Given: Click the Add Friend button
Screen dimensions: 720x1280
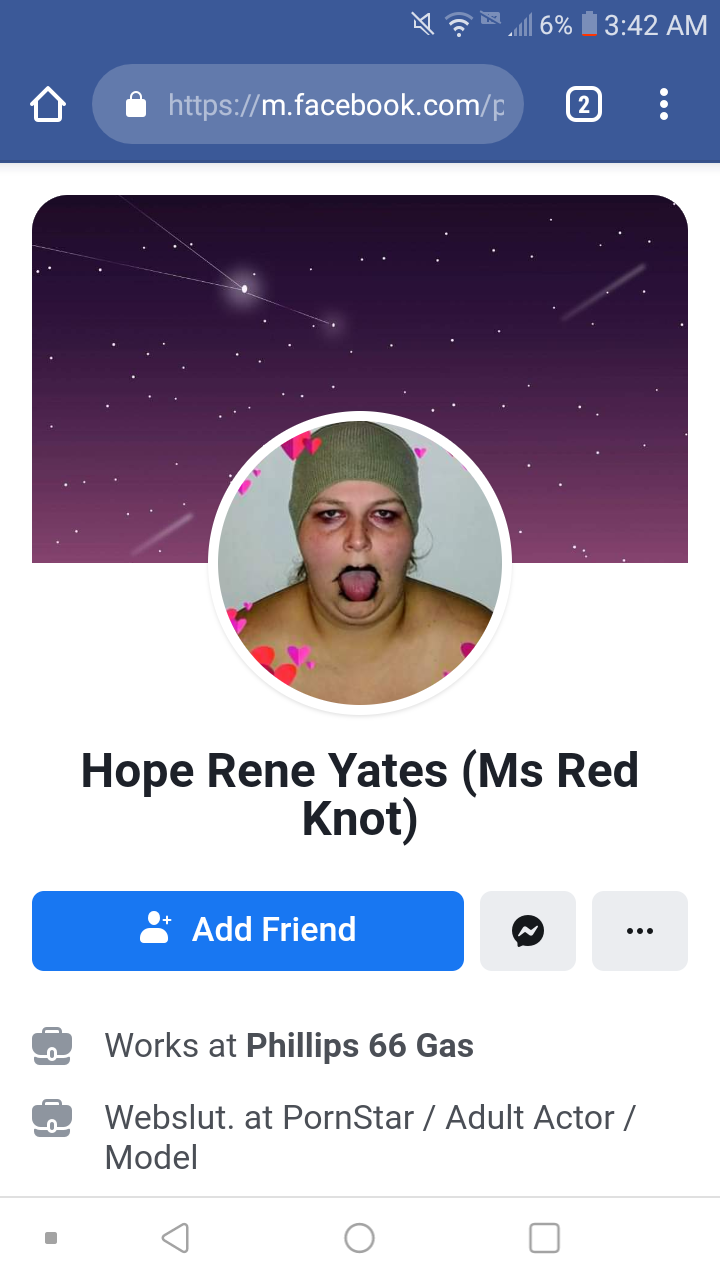Looking at the screenshot, I should click(247, 930).
